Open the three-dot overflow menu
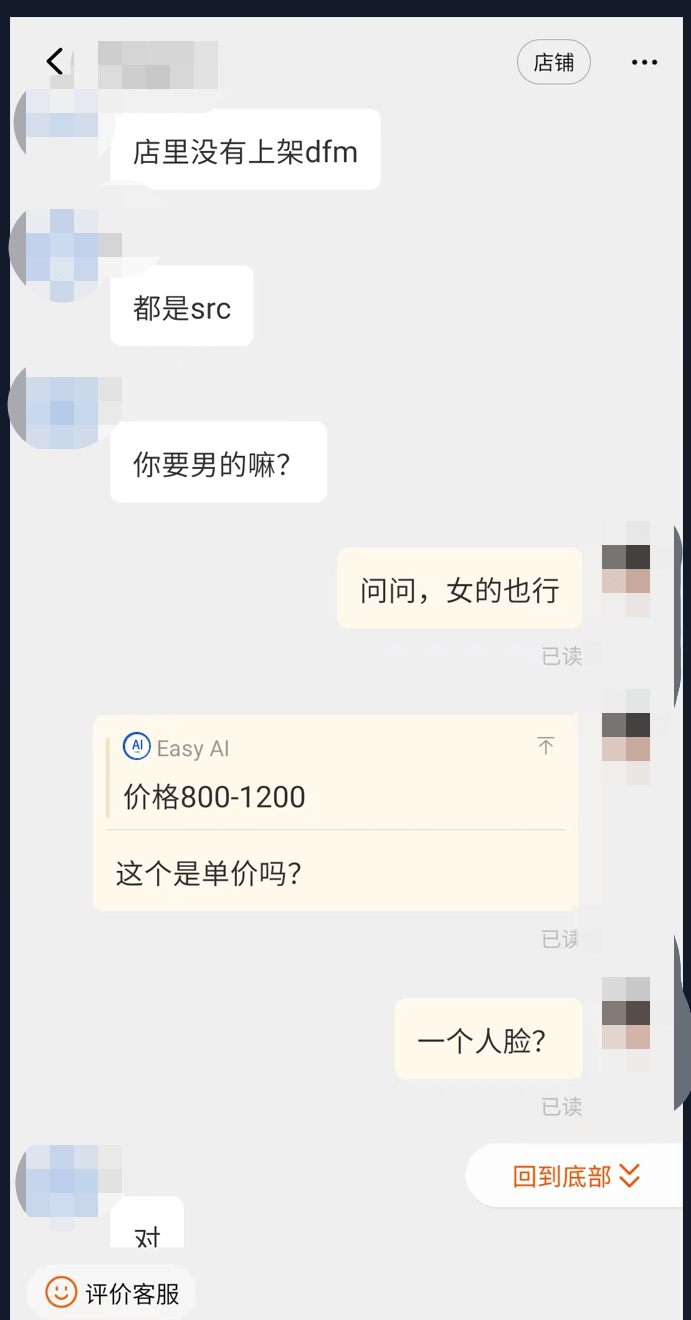This screenshot has width=691, height=1320. (644, 62)
